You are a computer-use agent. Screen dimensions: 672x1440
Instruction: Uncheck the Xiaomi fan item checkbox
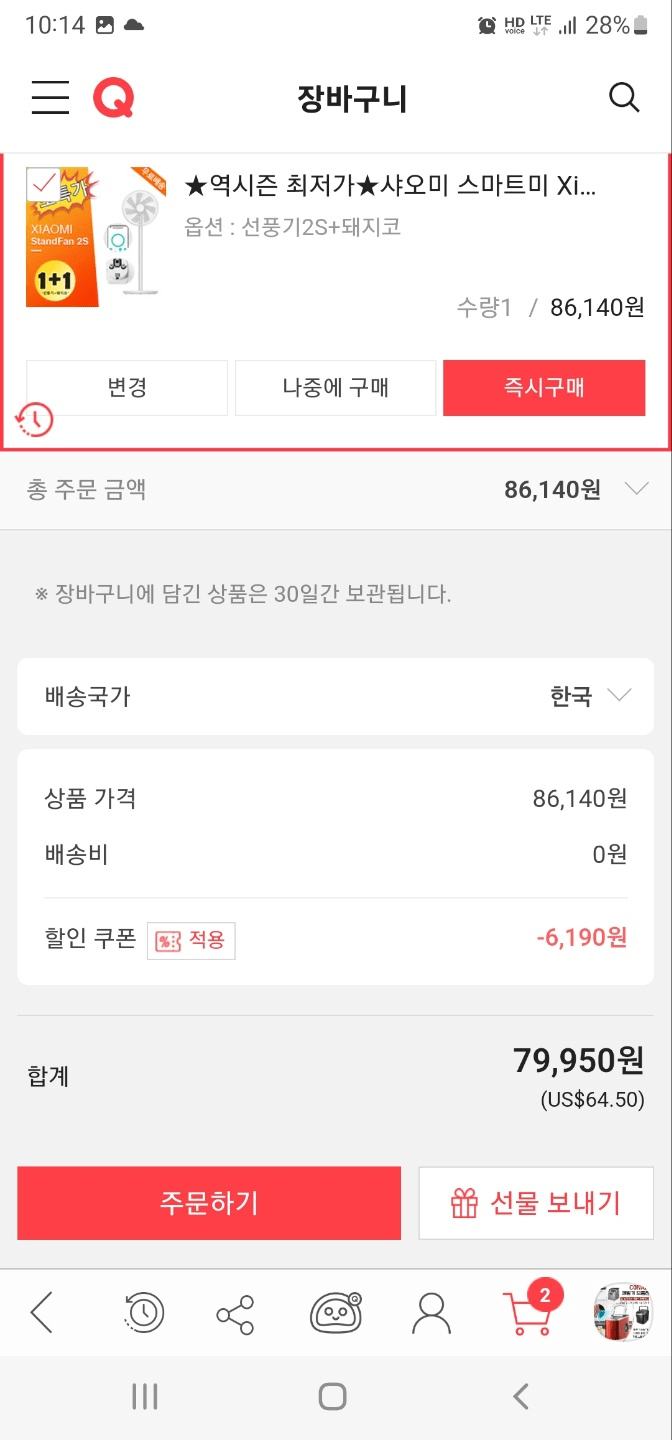pyautogui.click(x=43, y=184)
